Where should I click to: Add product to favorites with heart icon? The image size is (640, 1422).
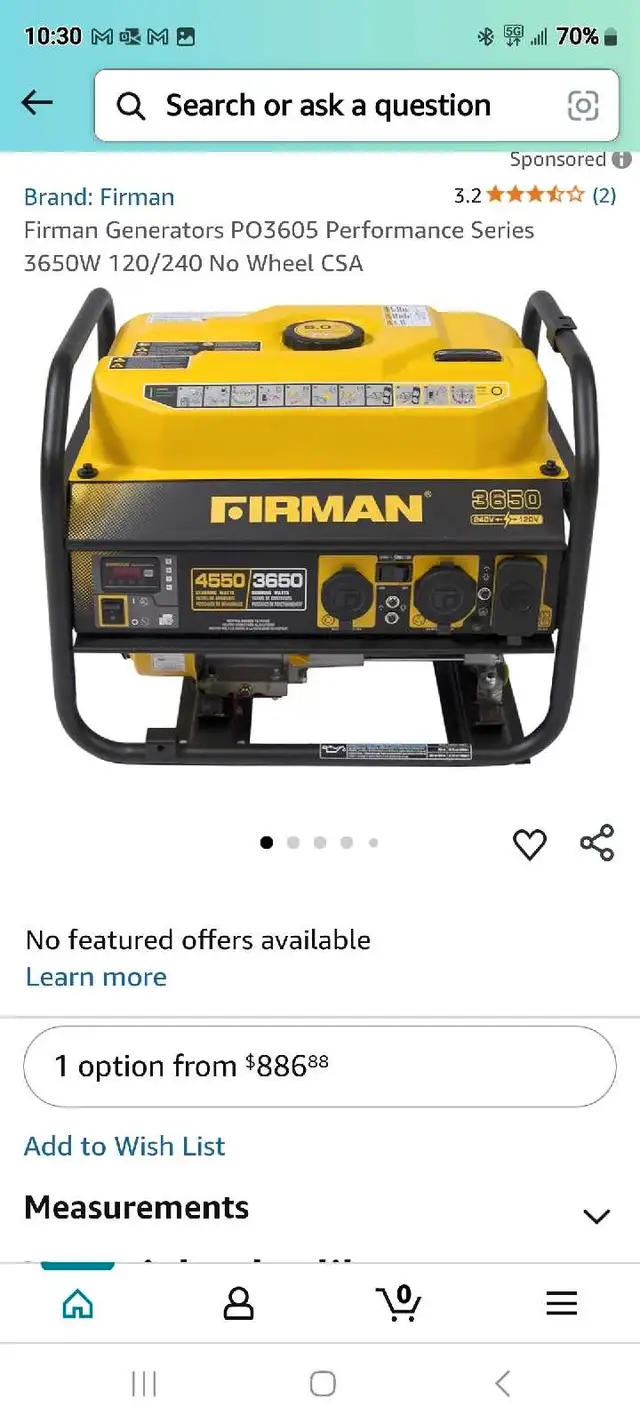[x=530, y=845]
